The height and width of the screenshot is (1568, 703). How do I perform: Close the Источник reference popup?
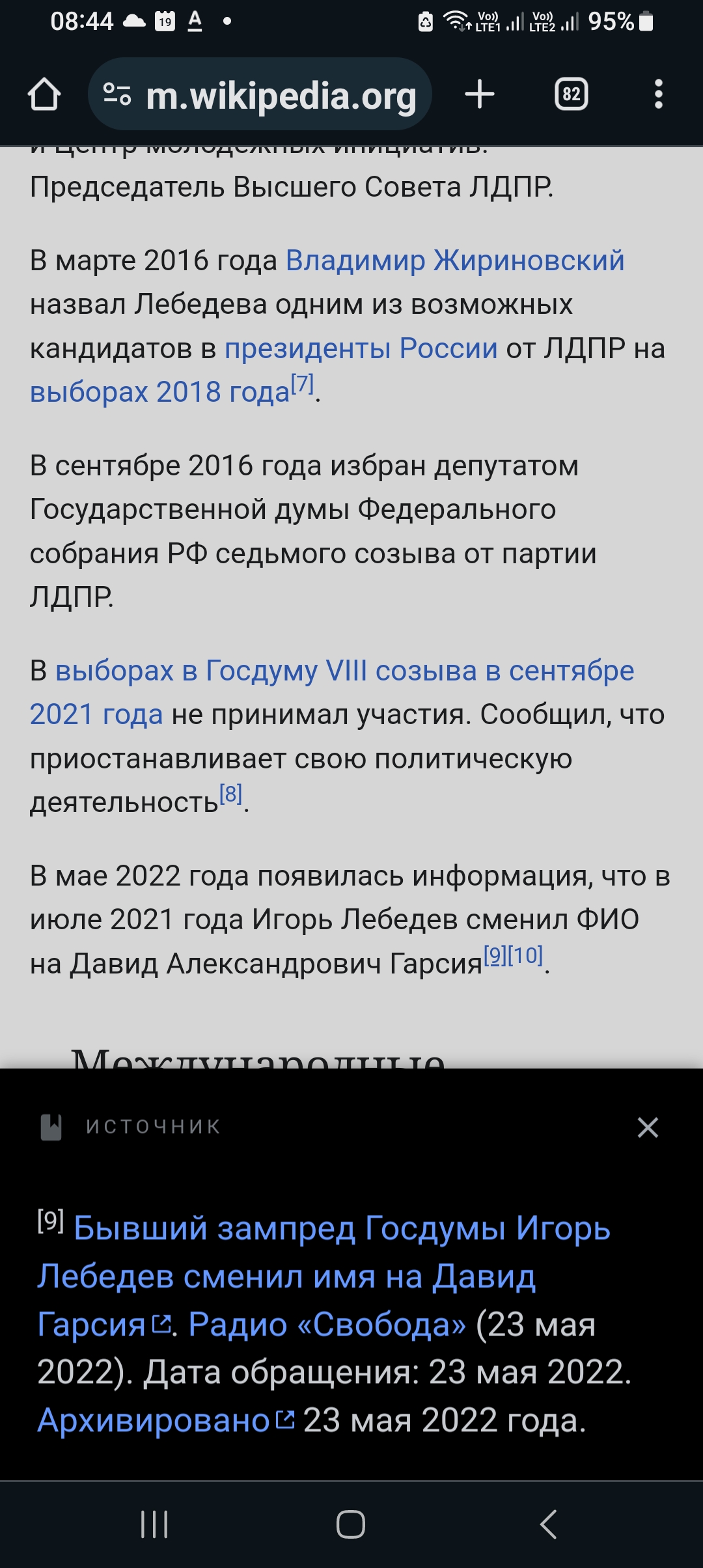pyautogui.click(x=648, y=1127)
